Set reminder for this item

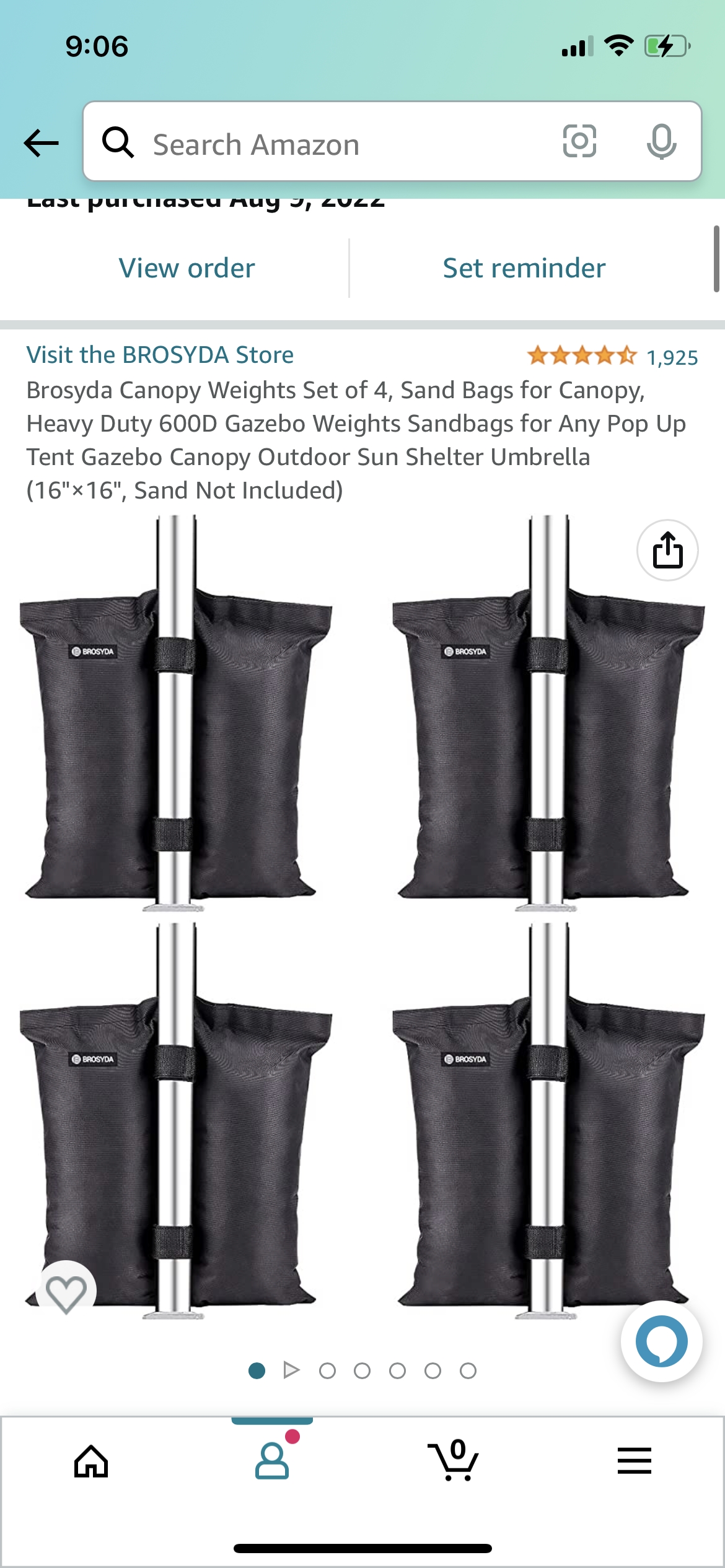click(524, 268)
